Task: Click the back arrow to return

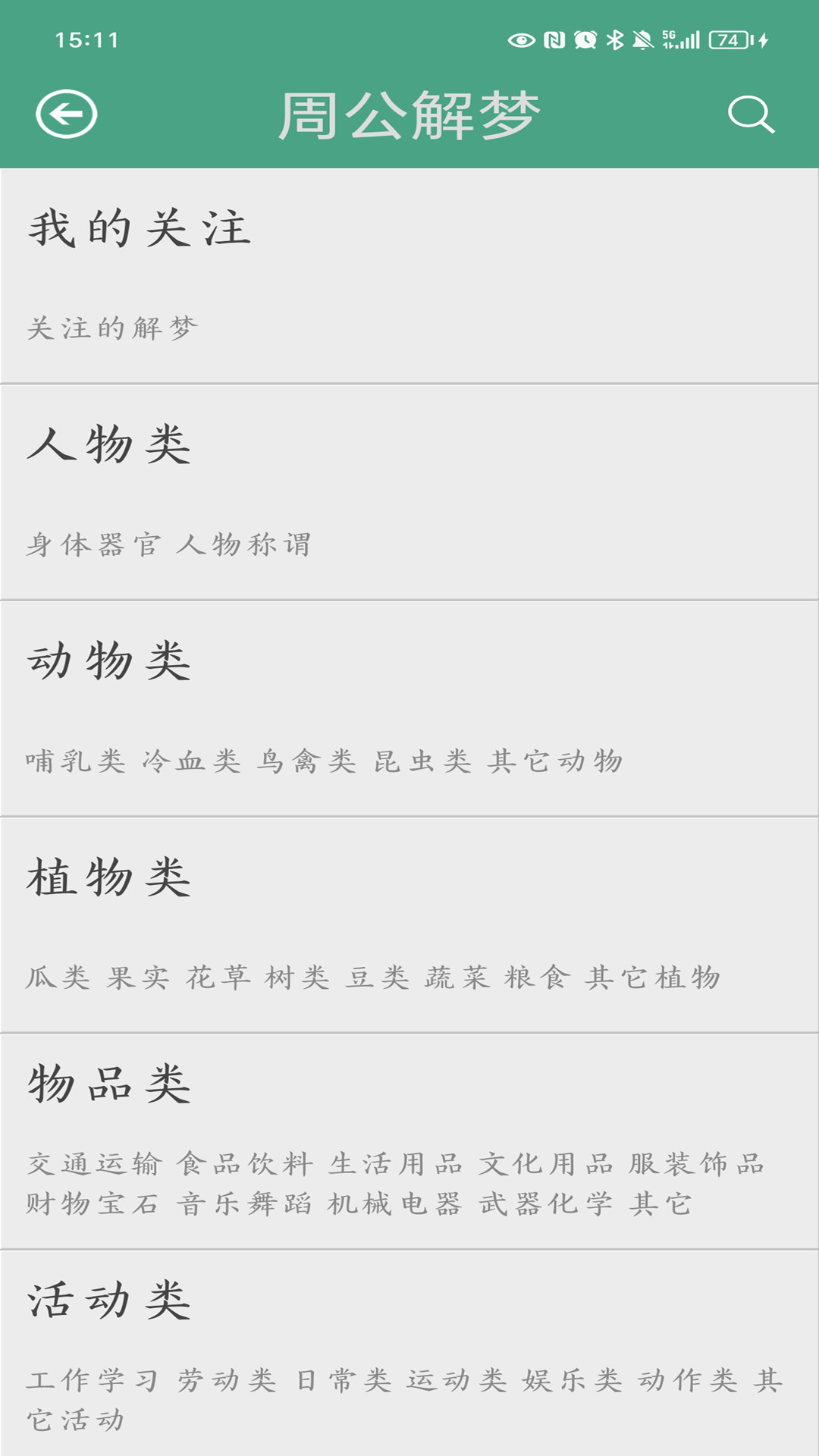Action: (x=68, y=115)
